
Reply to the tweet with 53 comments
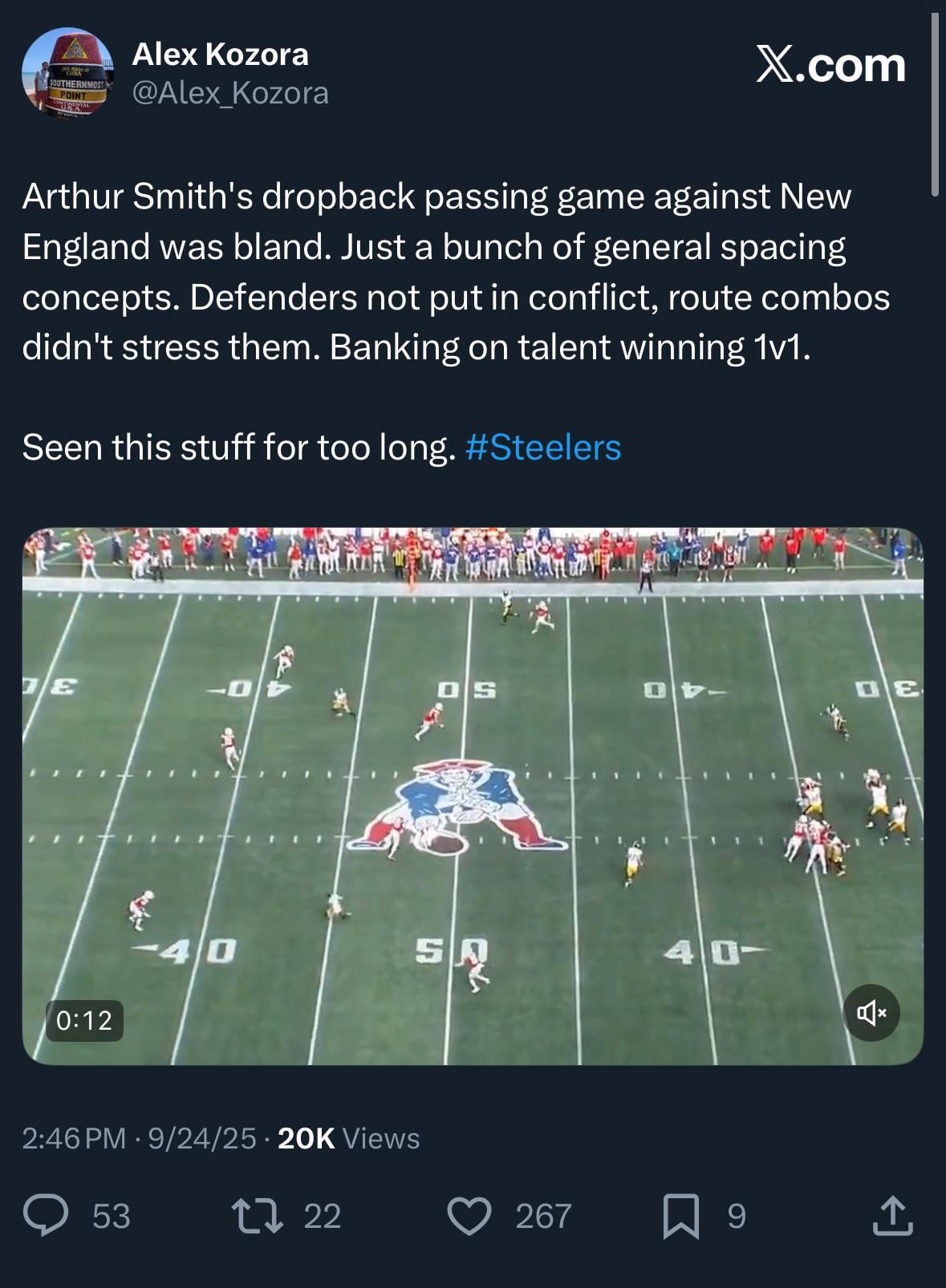(46, 1215)
